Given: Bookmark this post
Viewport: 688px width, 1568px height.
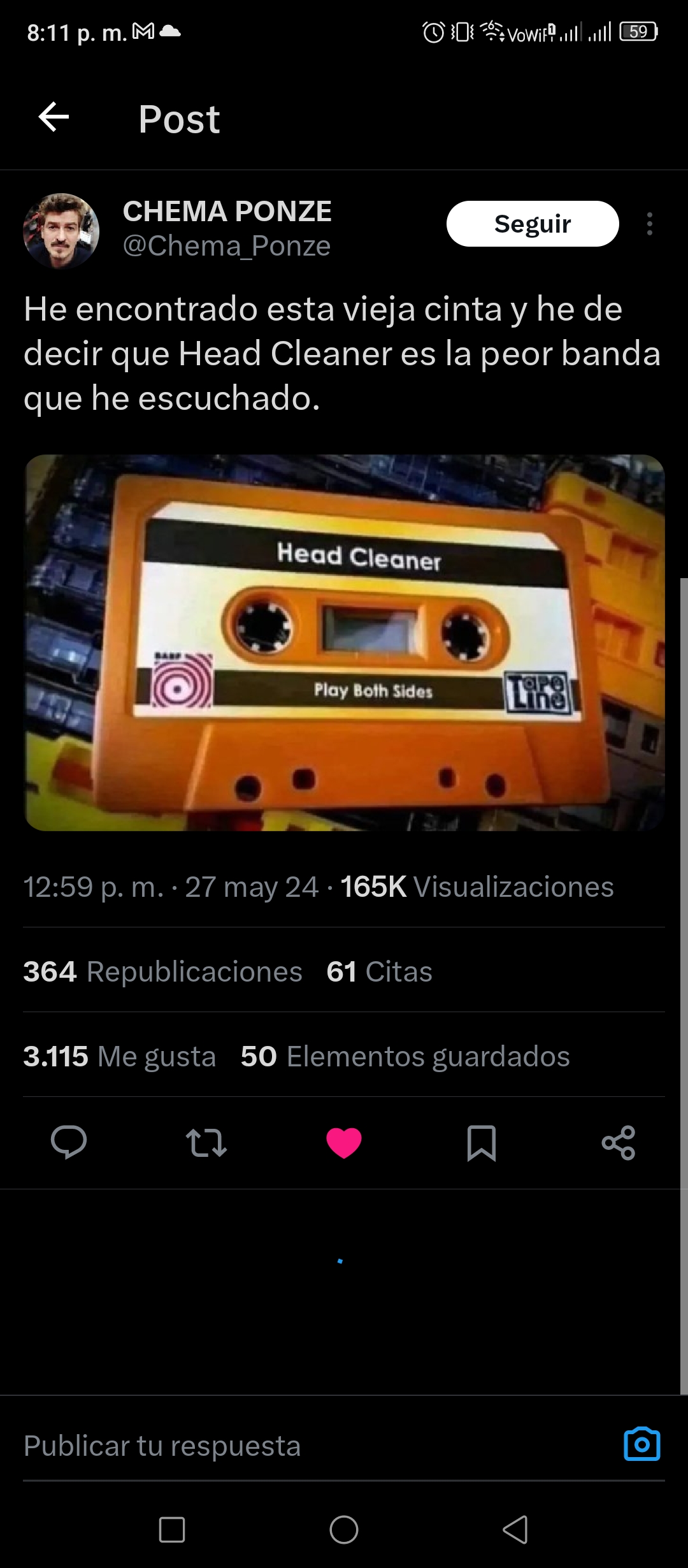Looking at the screenshot, I should [482, 1142].
